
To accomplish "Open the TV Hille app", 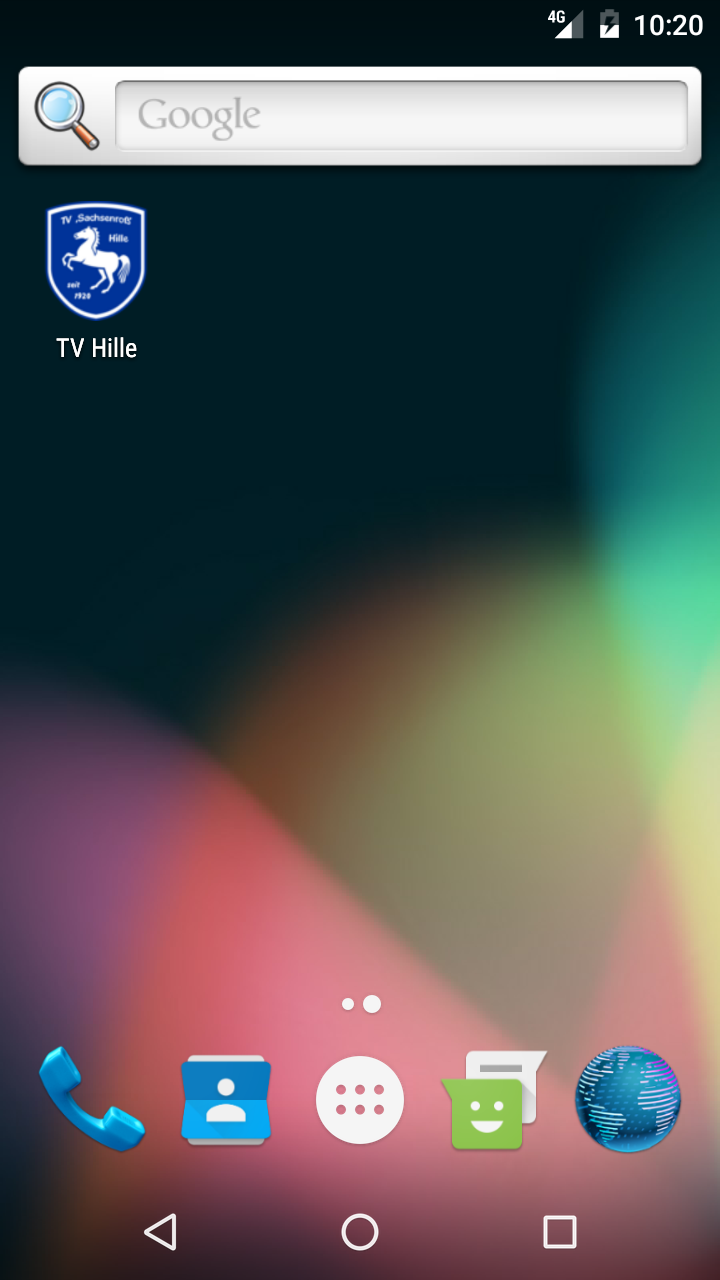I will point(96,281).
